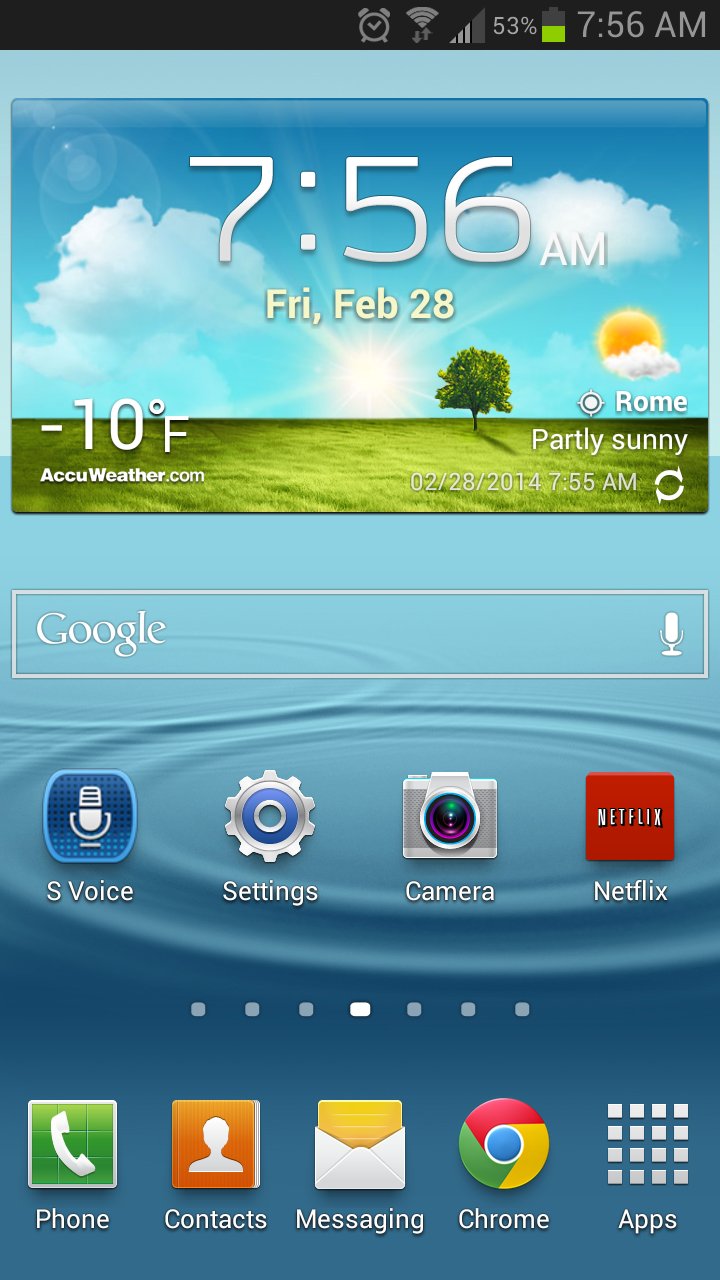Viewport: 720px width, 1280px height.
Task: Open the Messaging app
Action: 360,1145
